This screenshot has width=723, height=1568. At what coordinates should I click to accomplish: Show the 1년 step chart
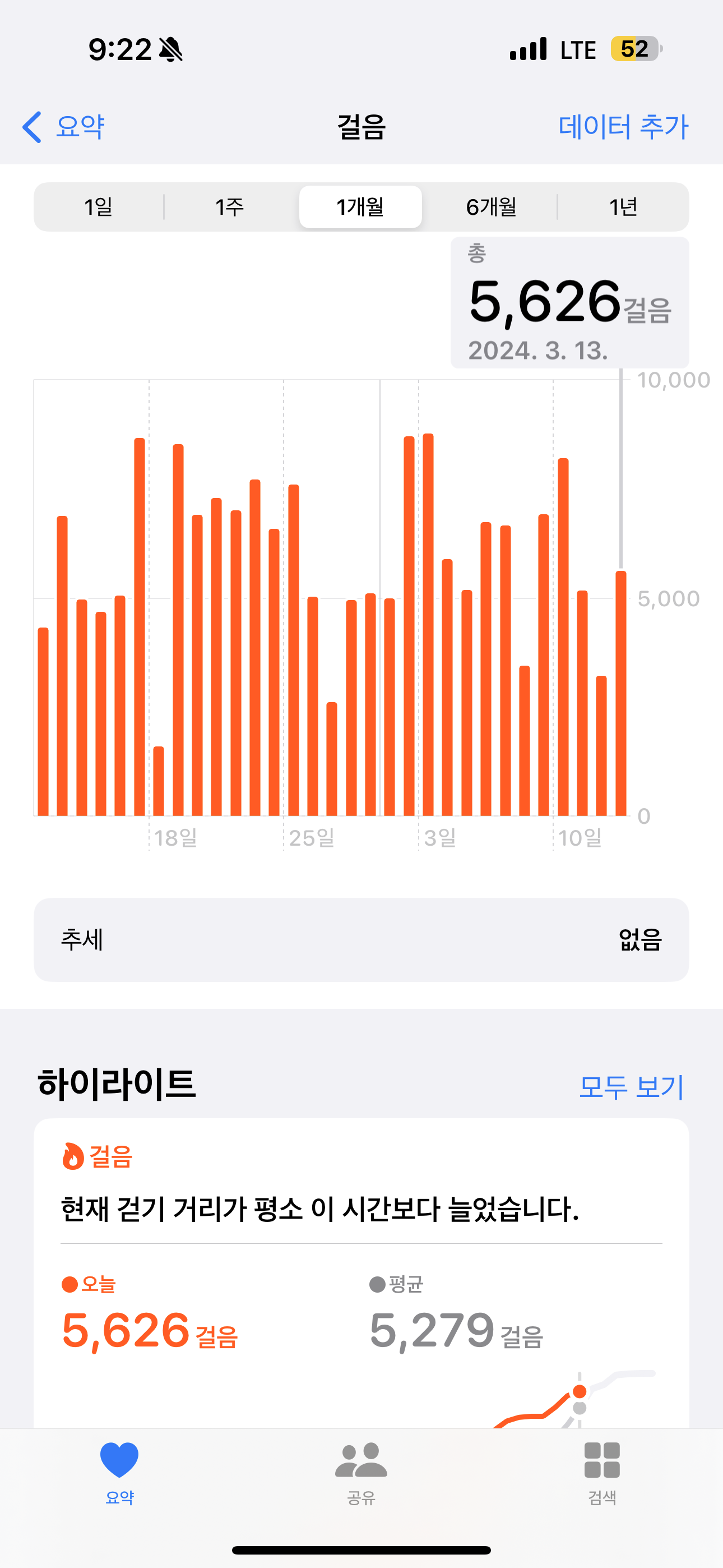[623, 207]
